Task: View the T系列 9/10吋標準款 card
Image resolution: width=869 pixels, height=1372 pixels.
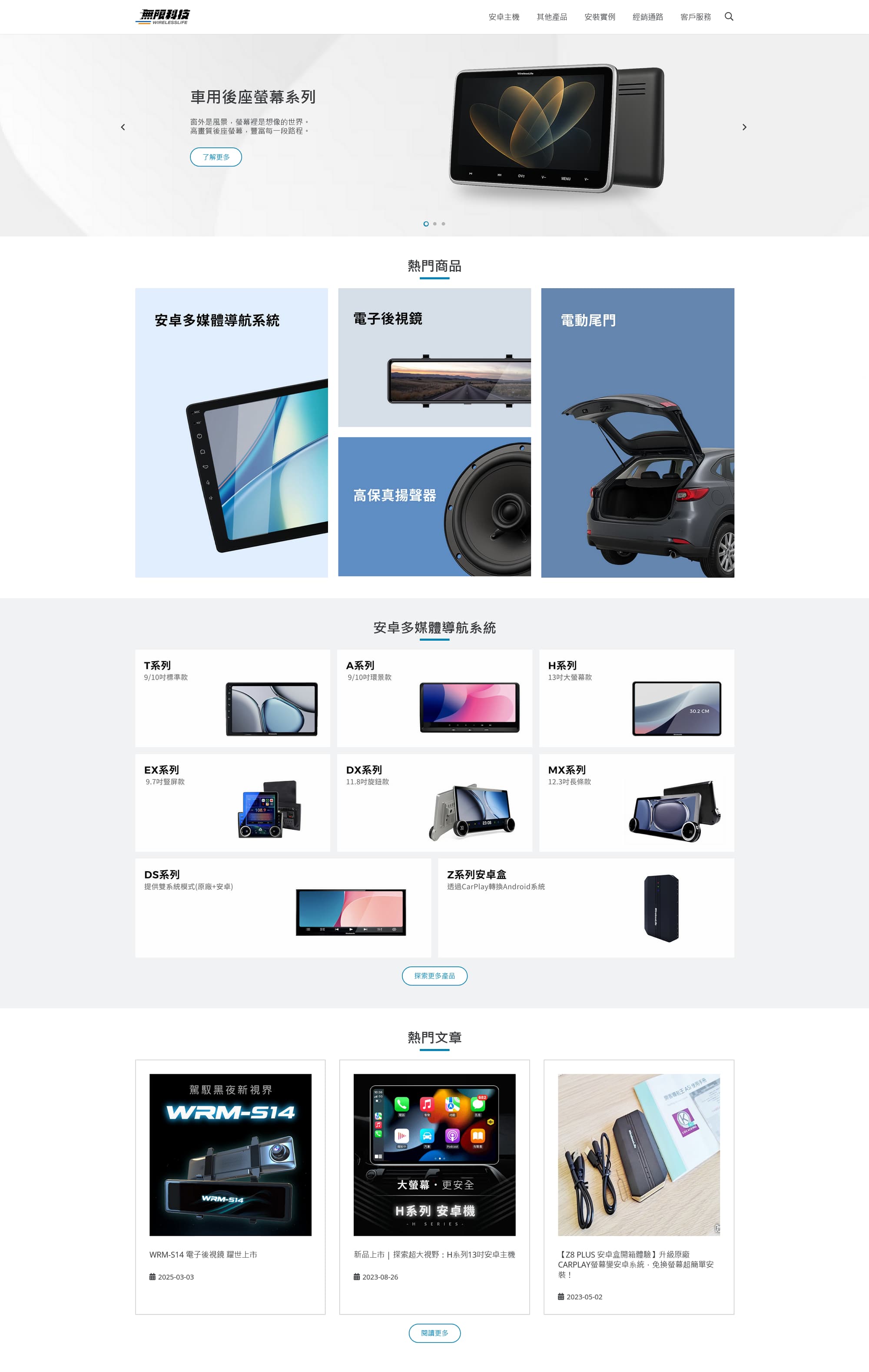Action: tap(232, 698)
